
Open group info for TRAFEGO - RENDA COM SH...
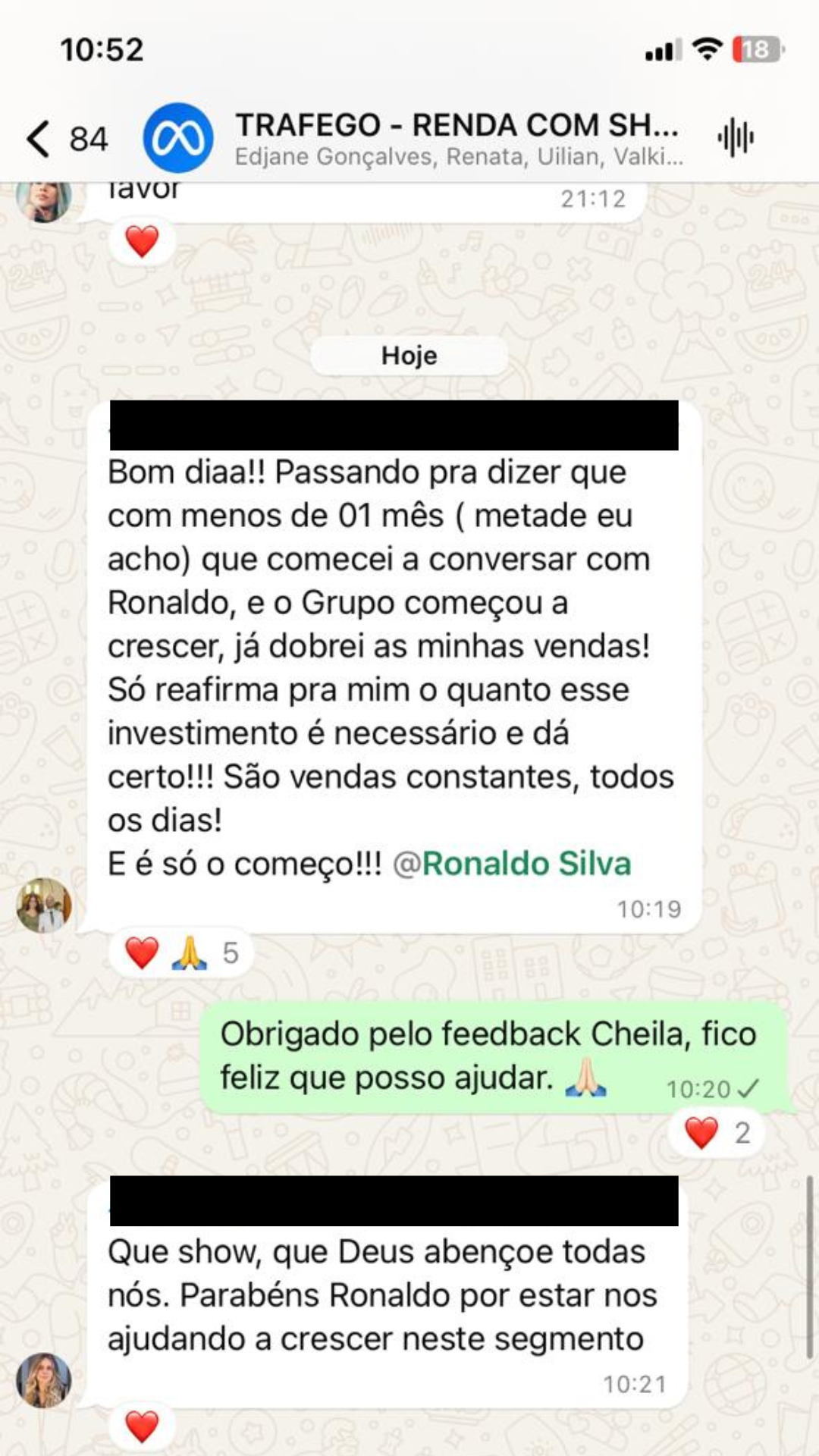[457, 138]
